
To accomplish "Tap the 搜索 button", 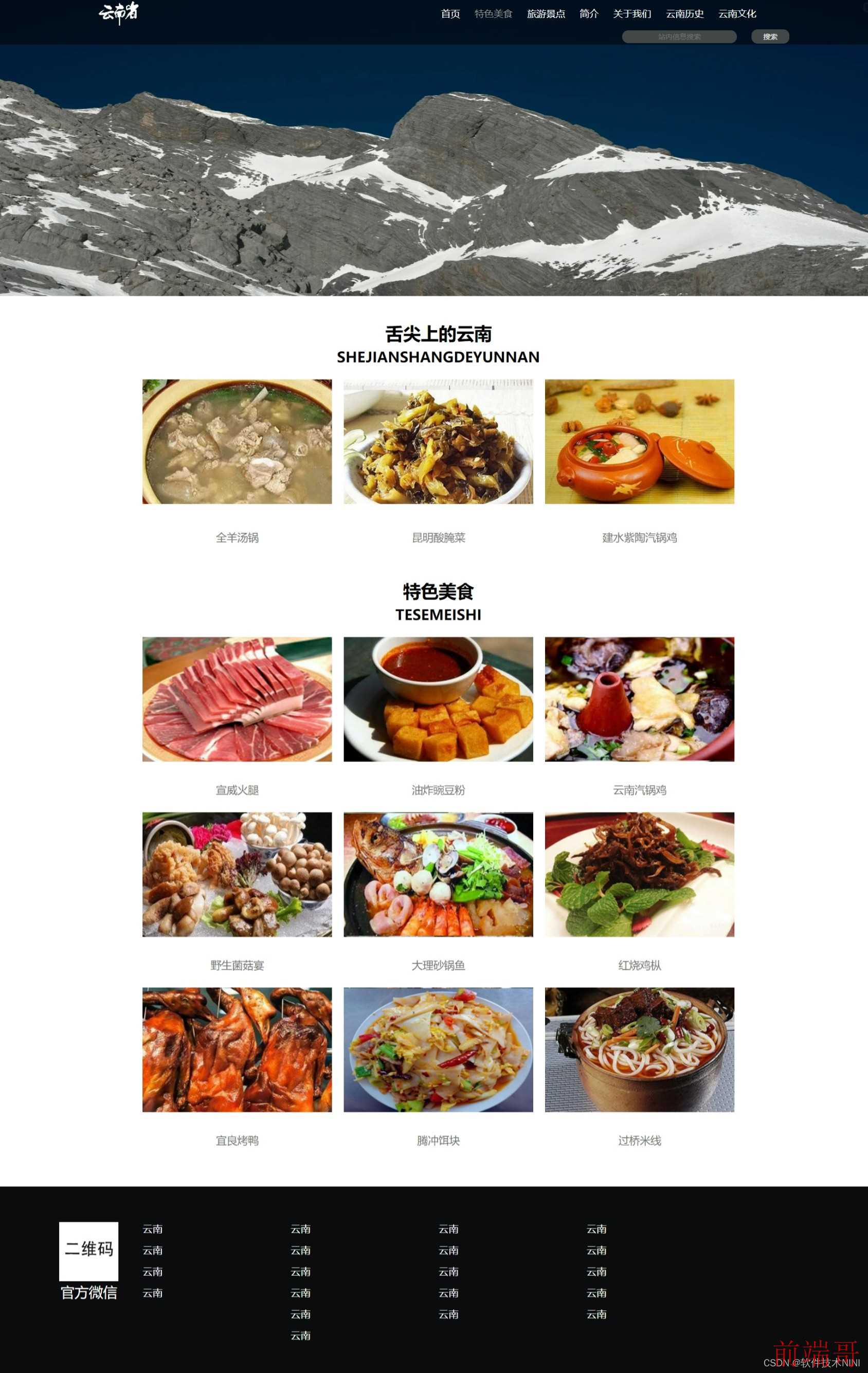I will coord(769,37).
